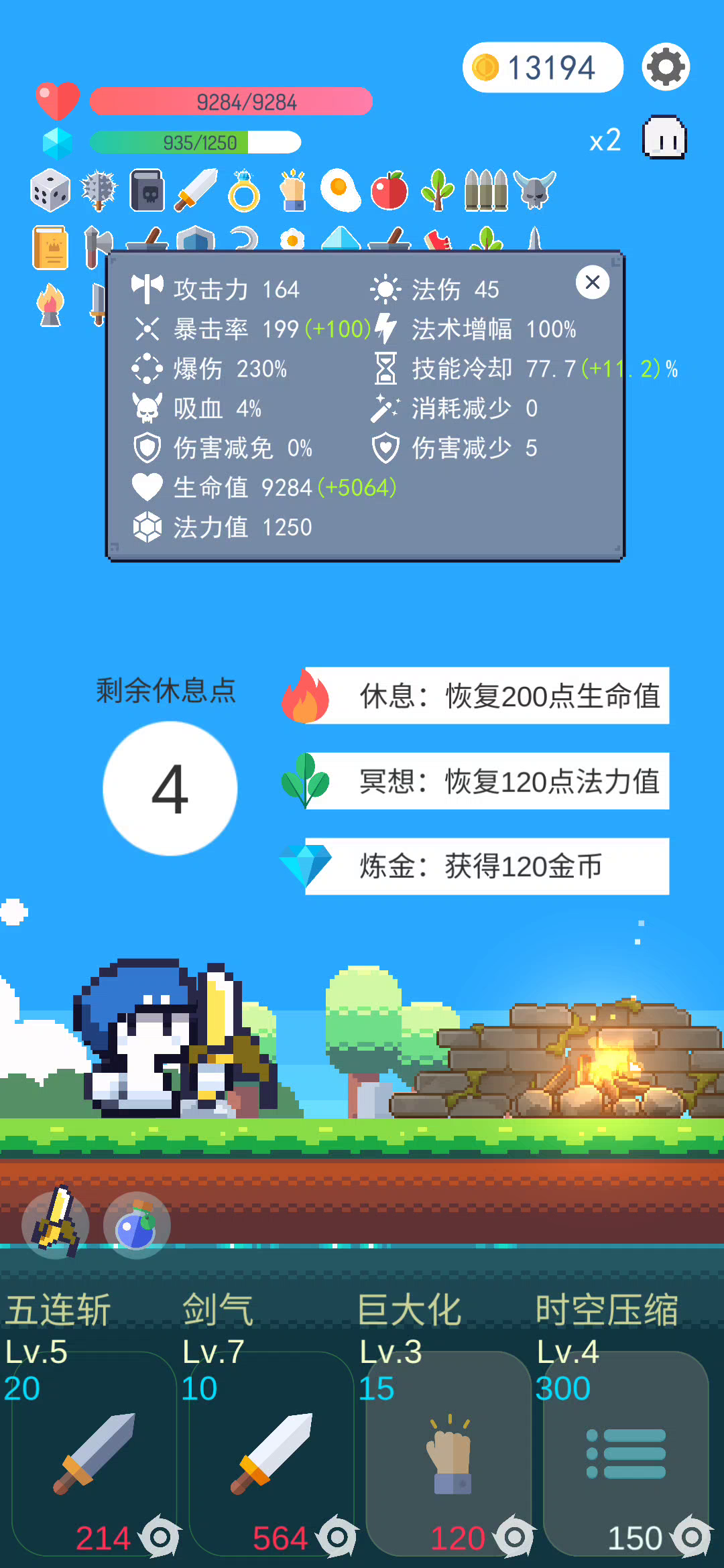
Task: Open the settings gear
Action: coord(666,67)
